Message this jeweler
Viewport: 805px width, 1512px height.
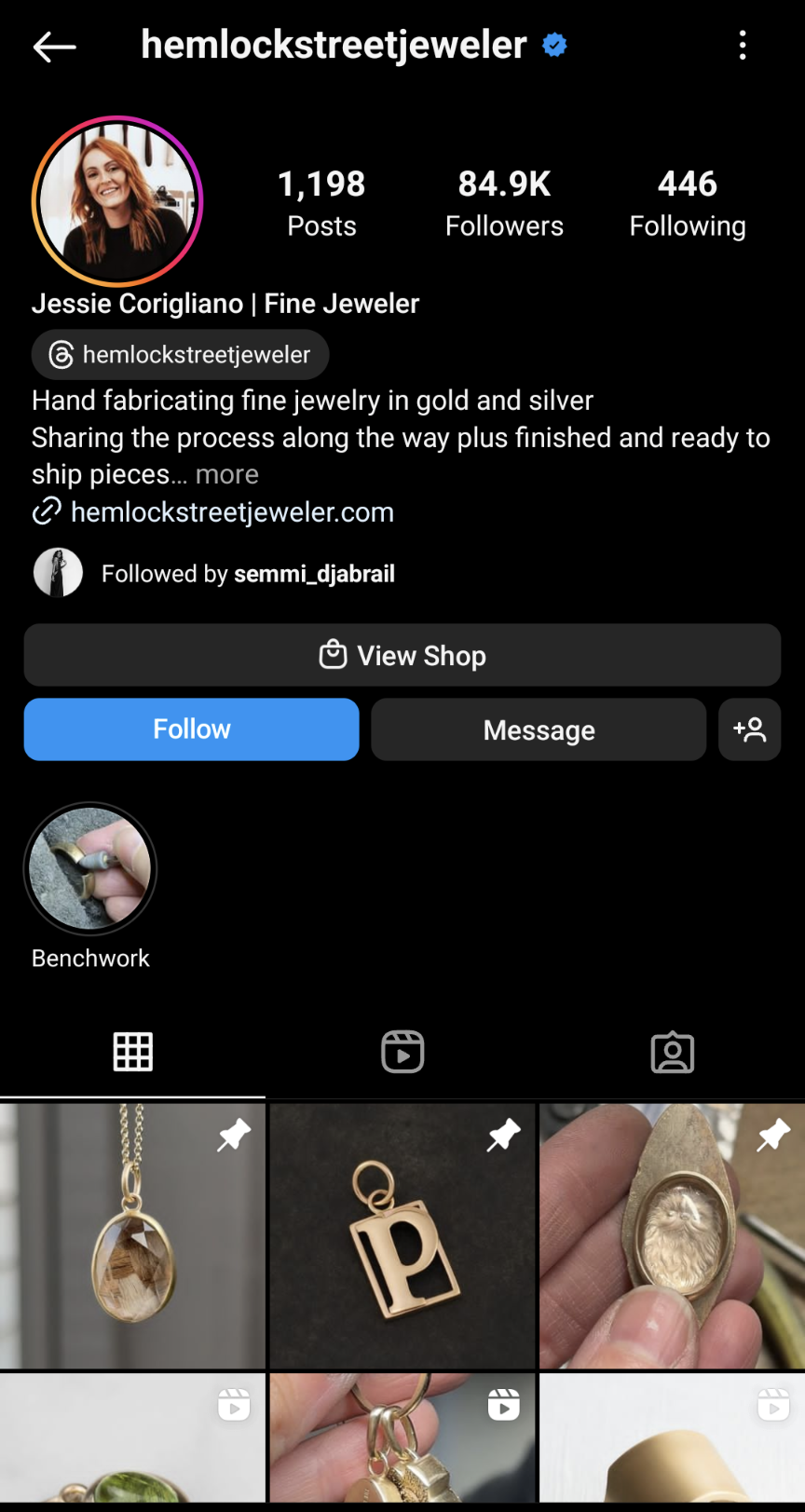point(539,729)
